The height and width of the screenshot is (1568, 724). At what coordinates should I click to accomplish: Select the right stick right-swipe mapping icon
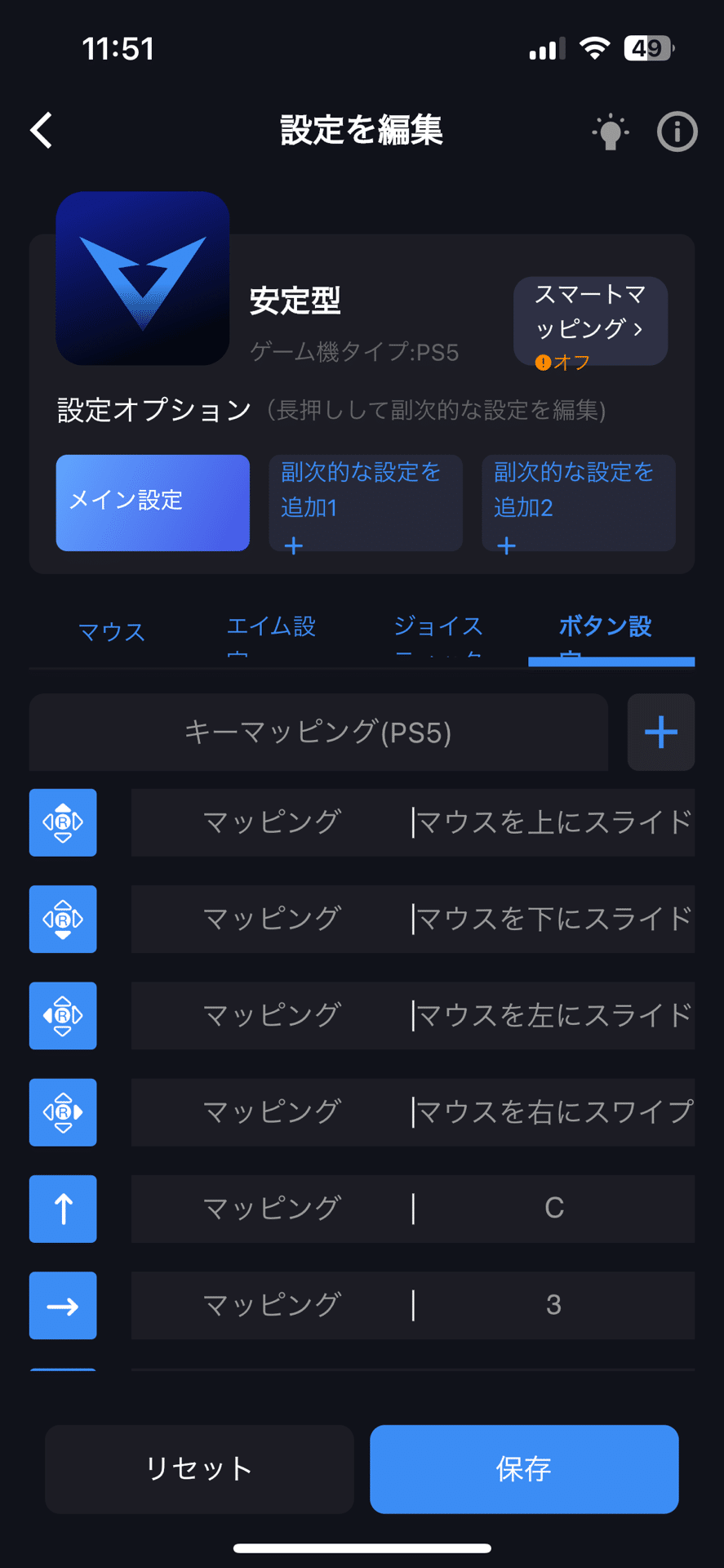tap(63, 1112)
